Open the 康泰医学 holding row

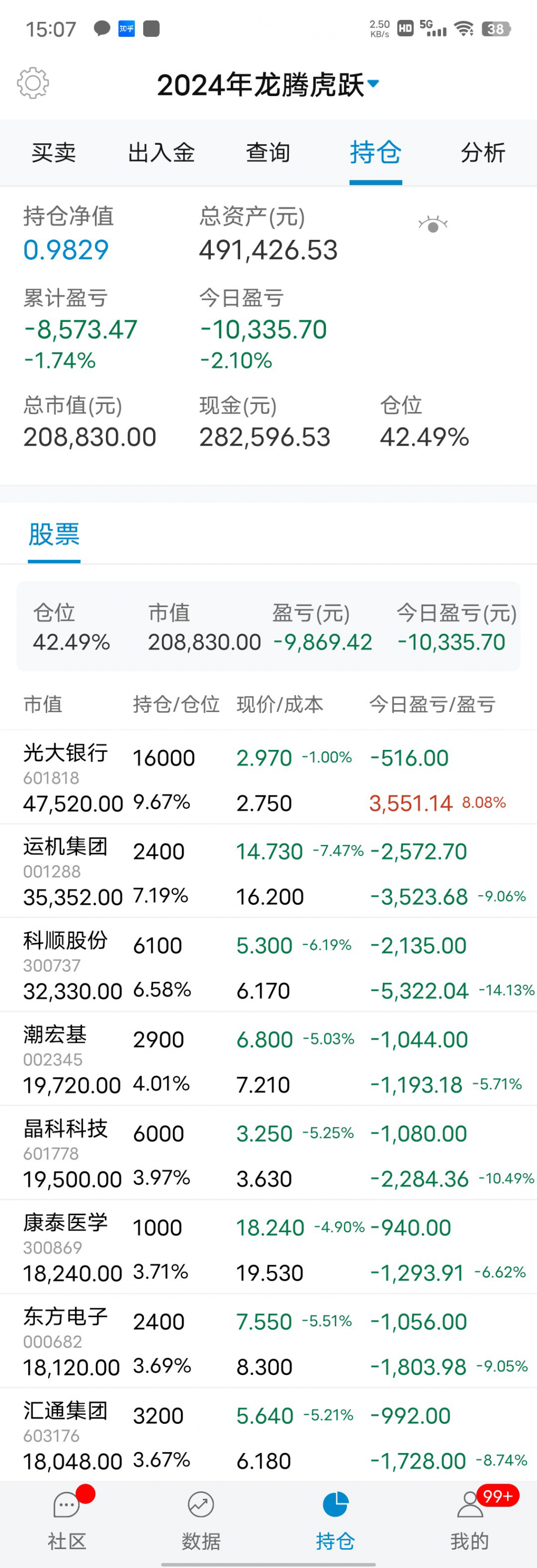(267, 1247)
